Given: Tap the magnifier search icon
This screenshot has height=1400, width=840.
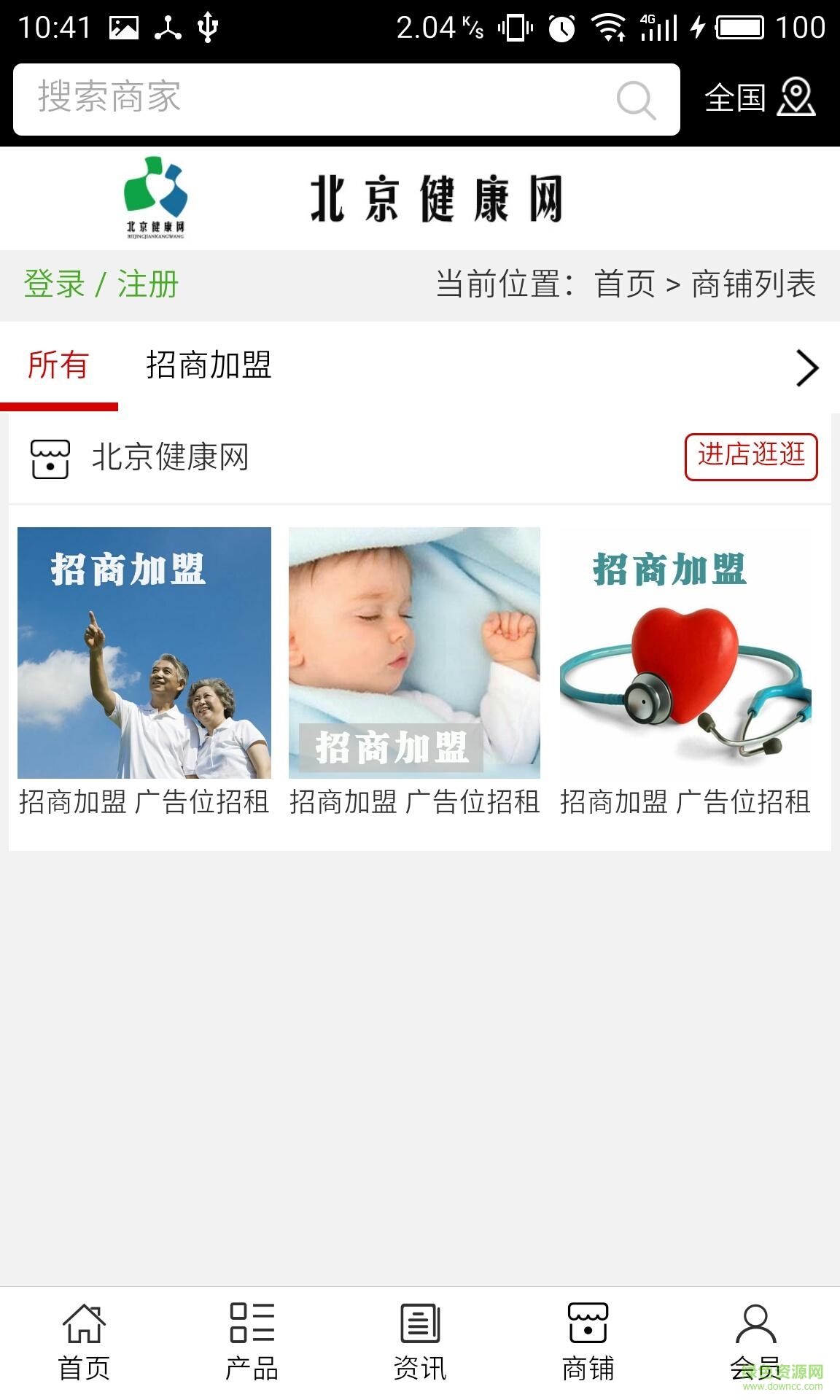Looking at the screenshot, I should point(636,100).
